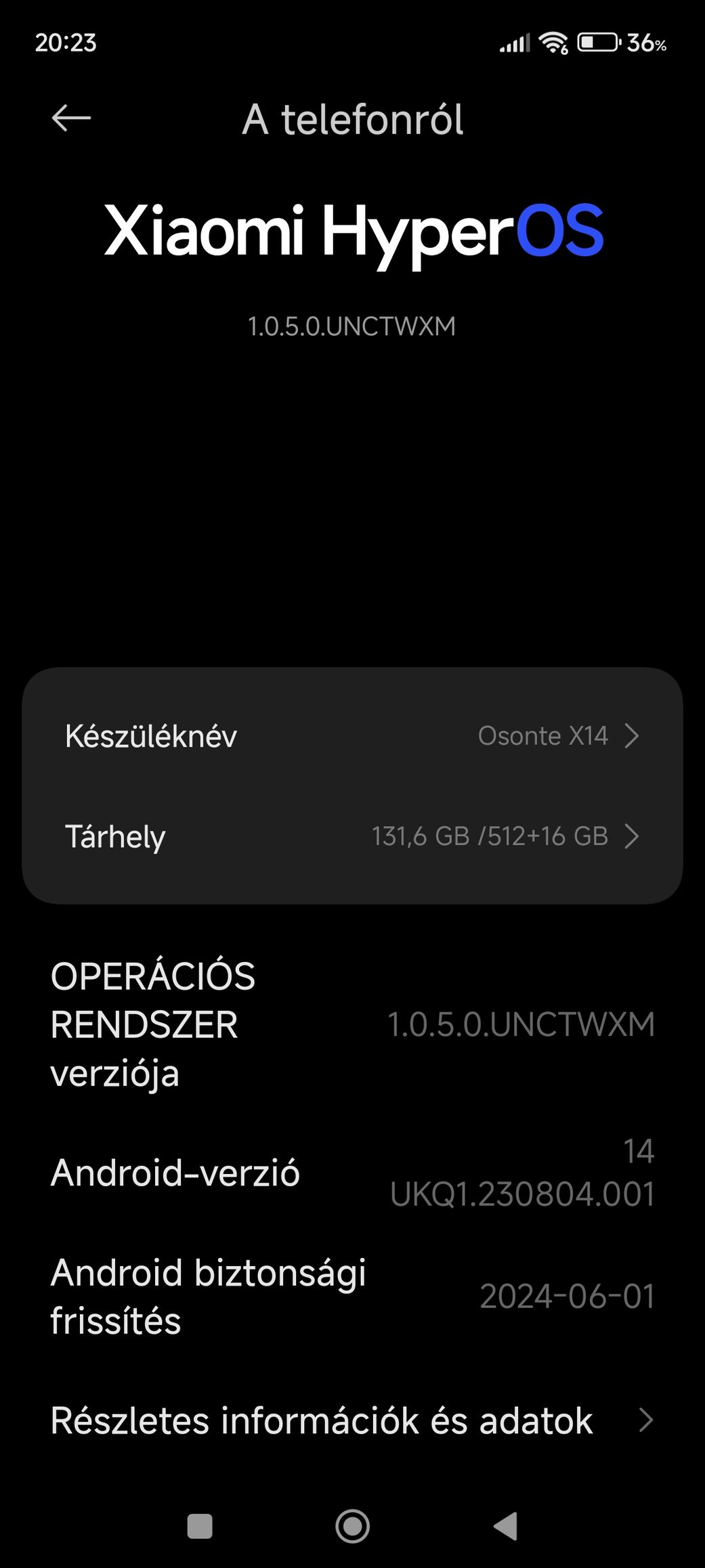Open Részletes információk és adatok
The image size is (705, 1568).
tap(352, 1420)
